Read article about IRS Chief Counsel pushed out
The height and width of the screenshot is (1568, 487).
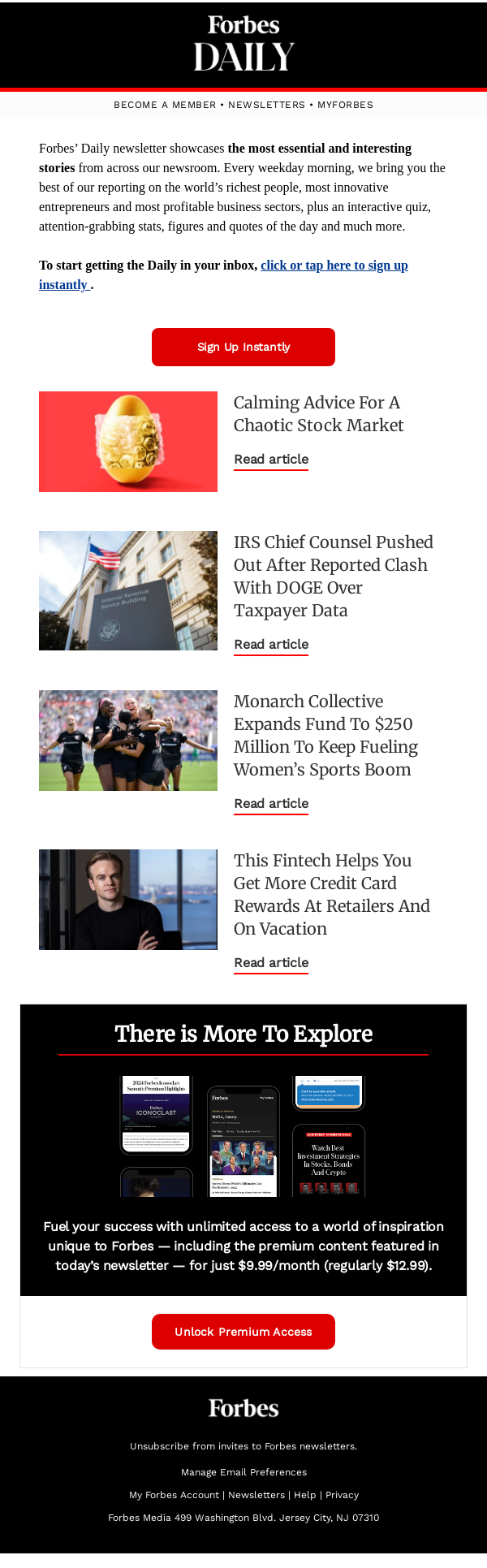click(271, 645)
